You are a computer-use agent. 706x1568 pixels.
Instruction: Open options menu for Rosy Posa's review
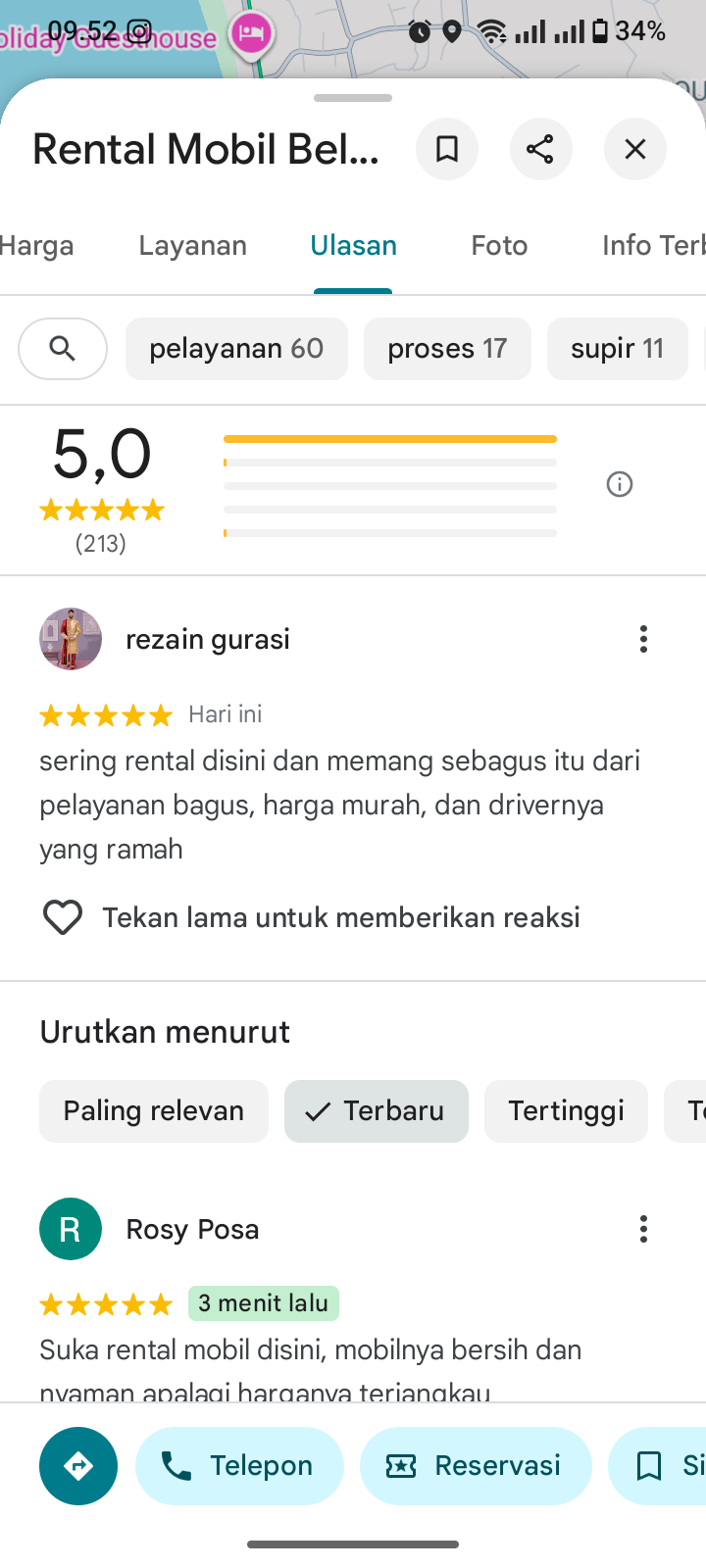(x=643, y=1229)
